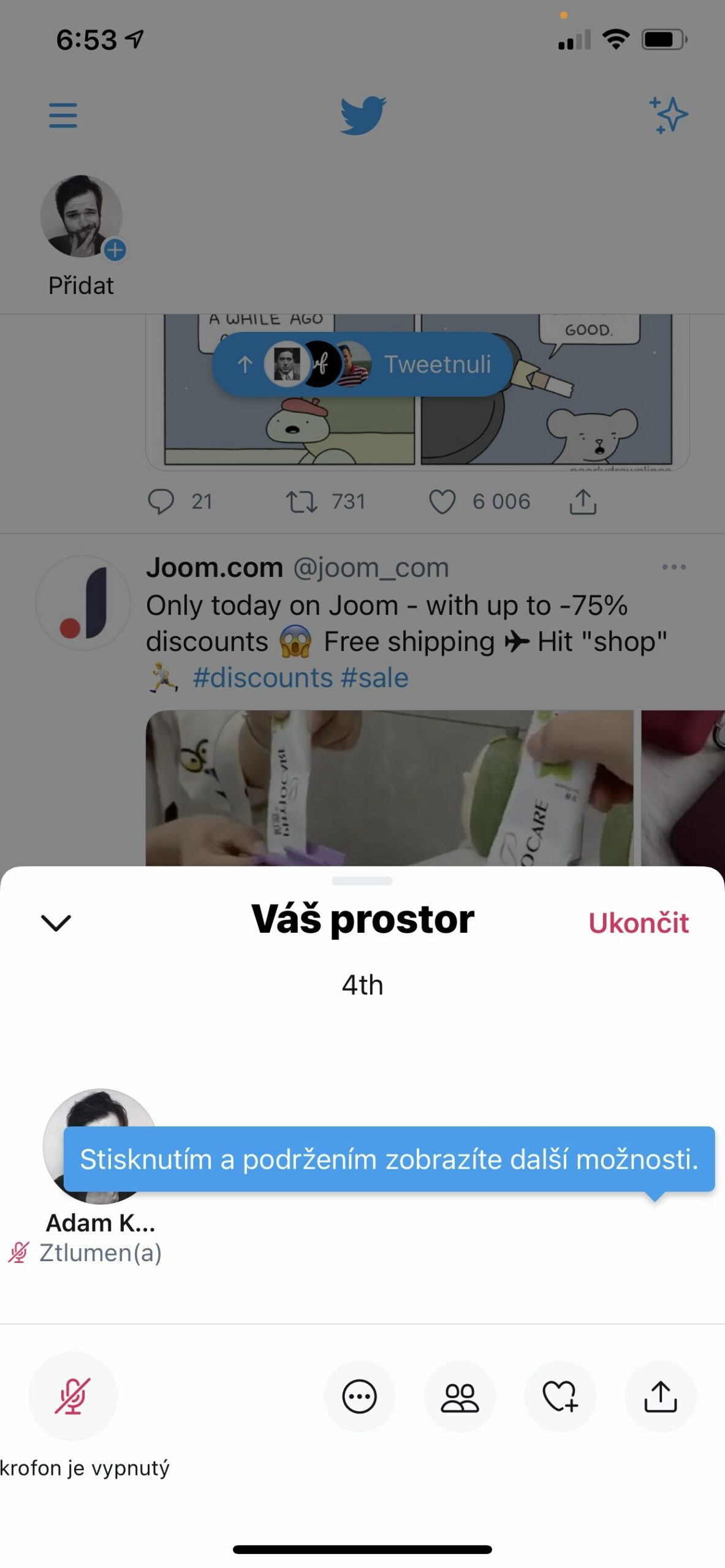Viewport: 725px width, 1568px height.
Task: Tap the muted microphone badge beside Ztlumen(a)
Action: (18, 1252)
